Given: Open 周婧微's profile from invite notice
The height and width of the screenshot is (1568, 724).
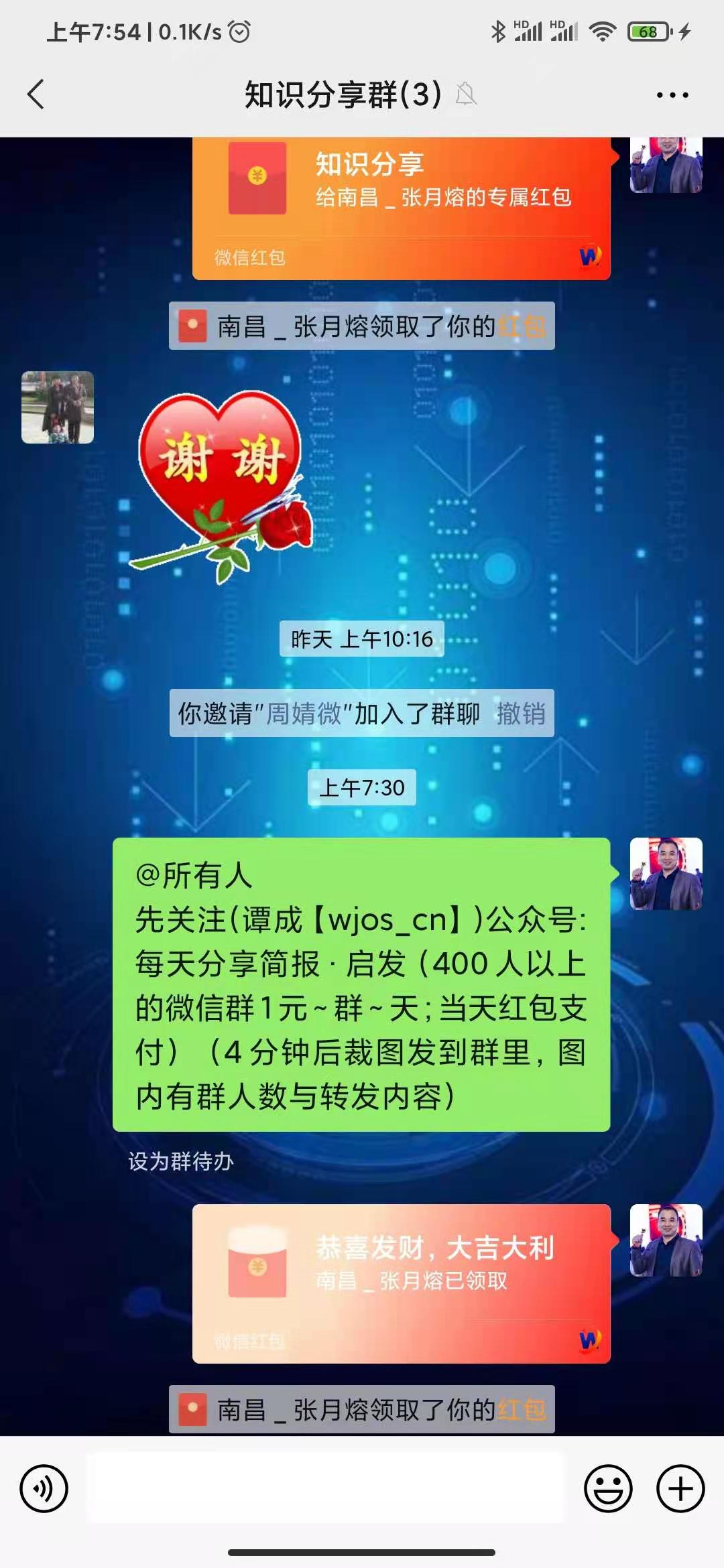Looking at the screenshot, I should [304, 714].
